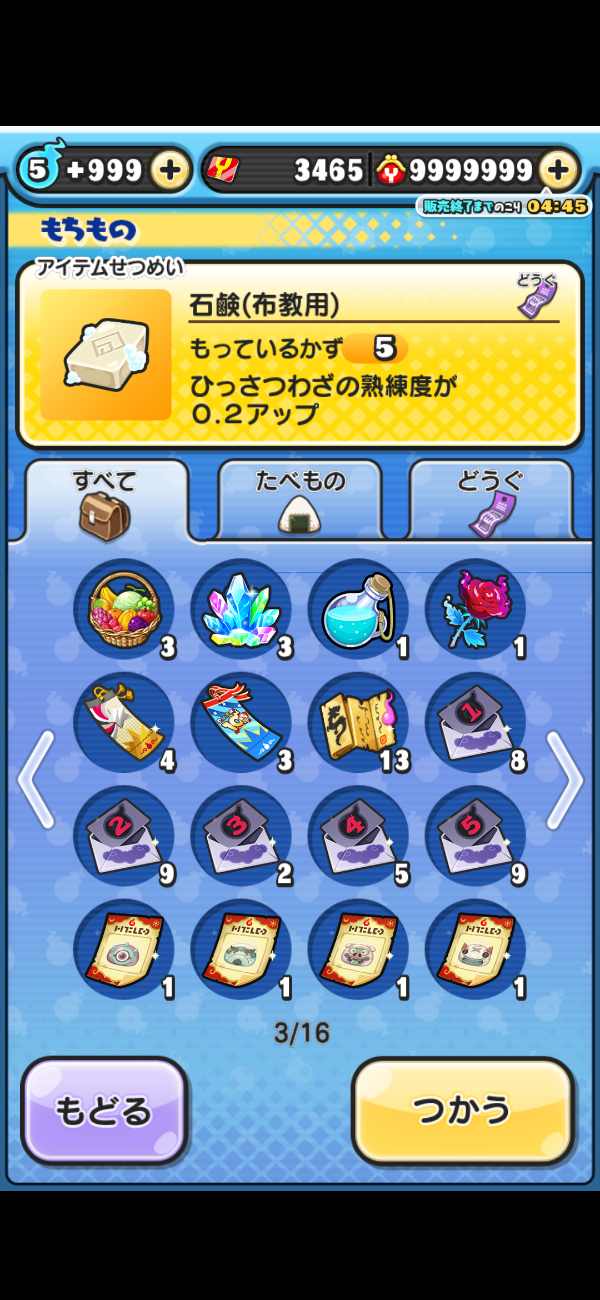Select the fruit basket item
600x1300 pixels.
tap(124, 608)
